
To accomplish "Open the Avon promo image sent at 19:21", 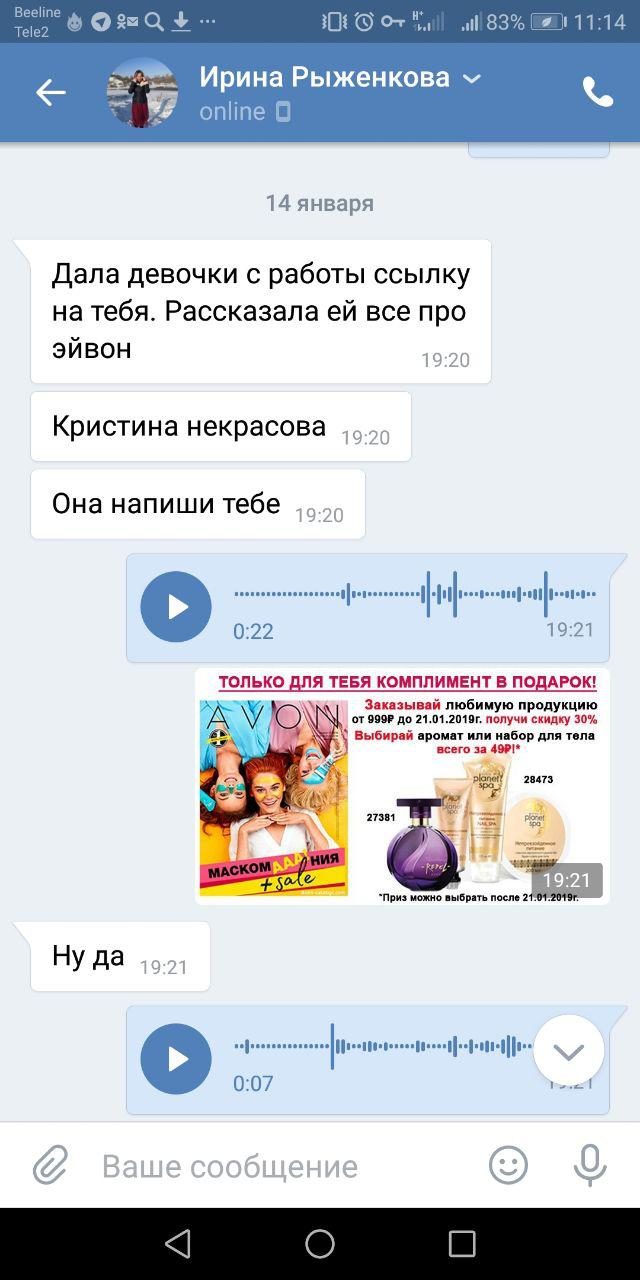I will coord(402,786).
